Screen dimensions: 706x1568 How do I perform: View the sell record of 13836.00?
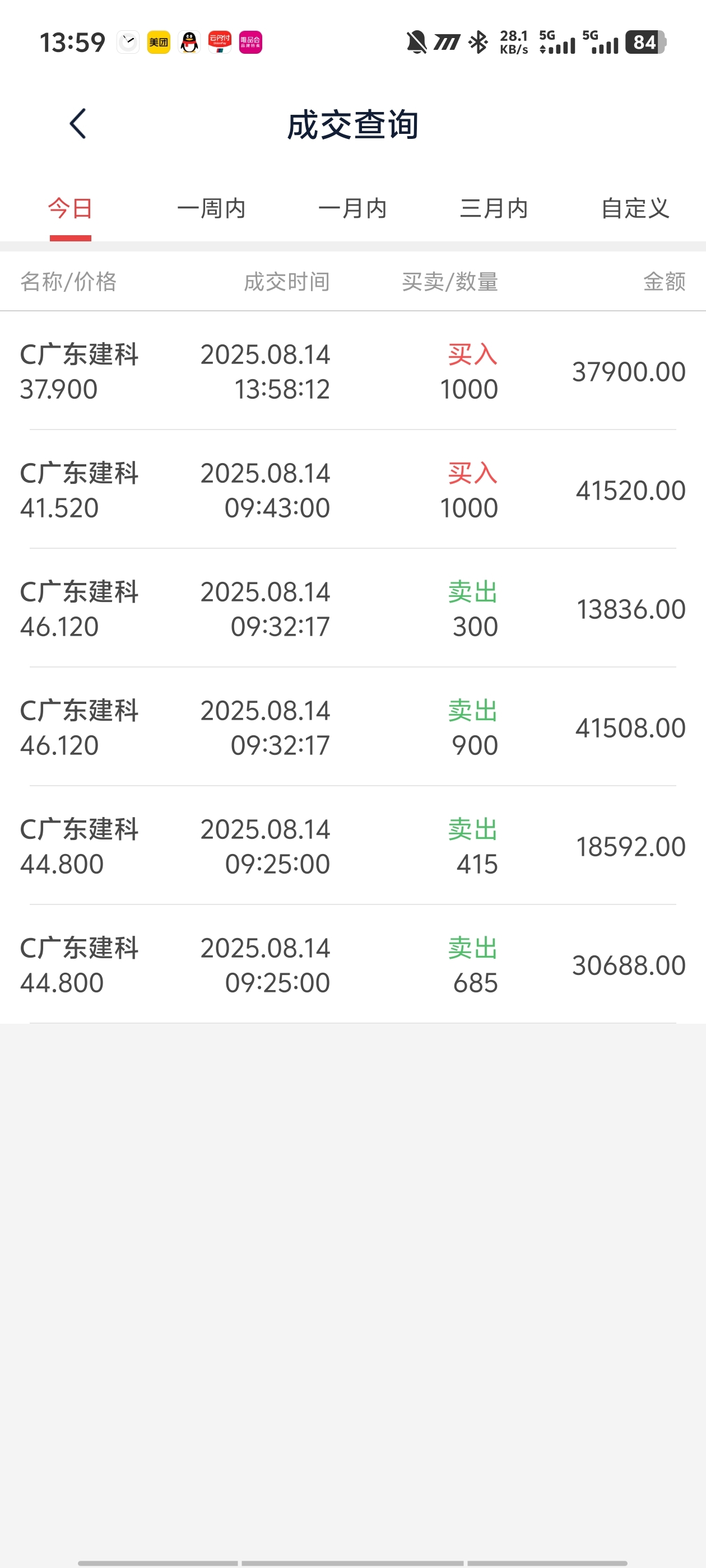[x=352, y=608]
